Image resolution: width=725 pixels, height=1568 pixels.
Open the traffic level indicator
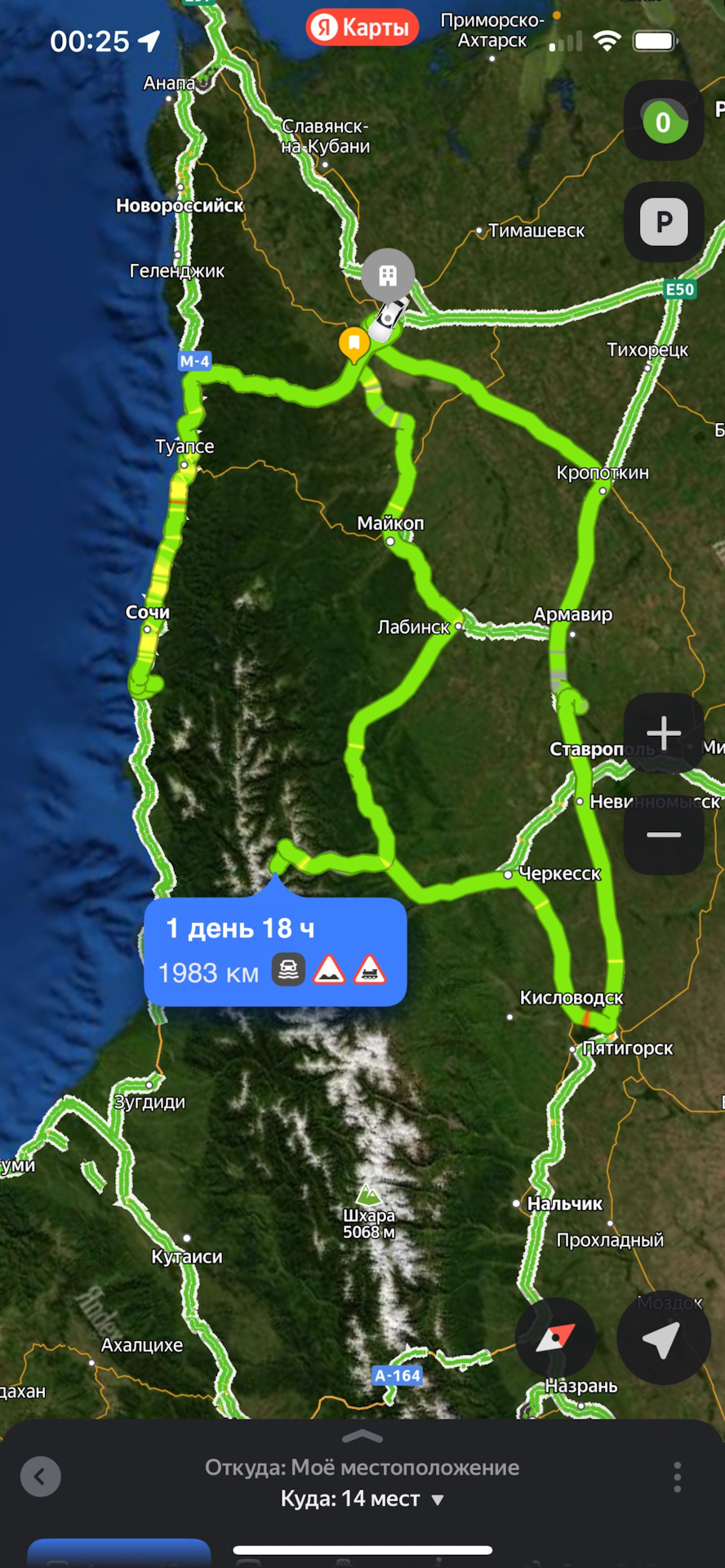click(x=663, y=122)
